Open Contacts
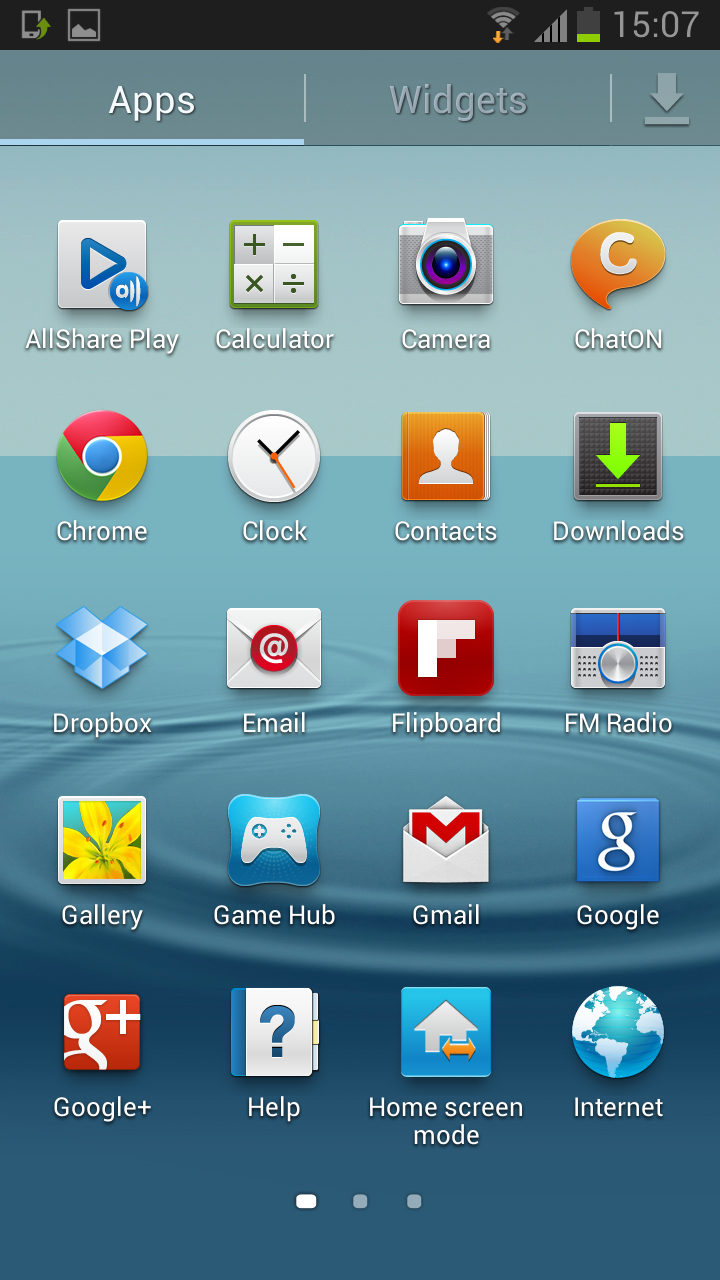720x1280 pixels. click(x=446, y=457)
